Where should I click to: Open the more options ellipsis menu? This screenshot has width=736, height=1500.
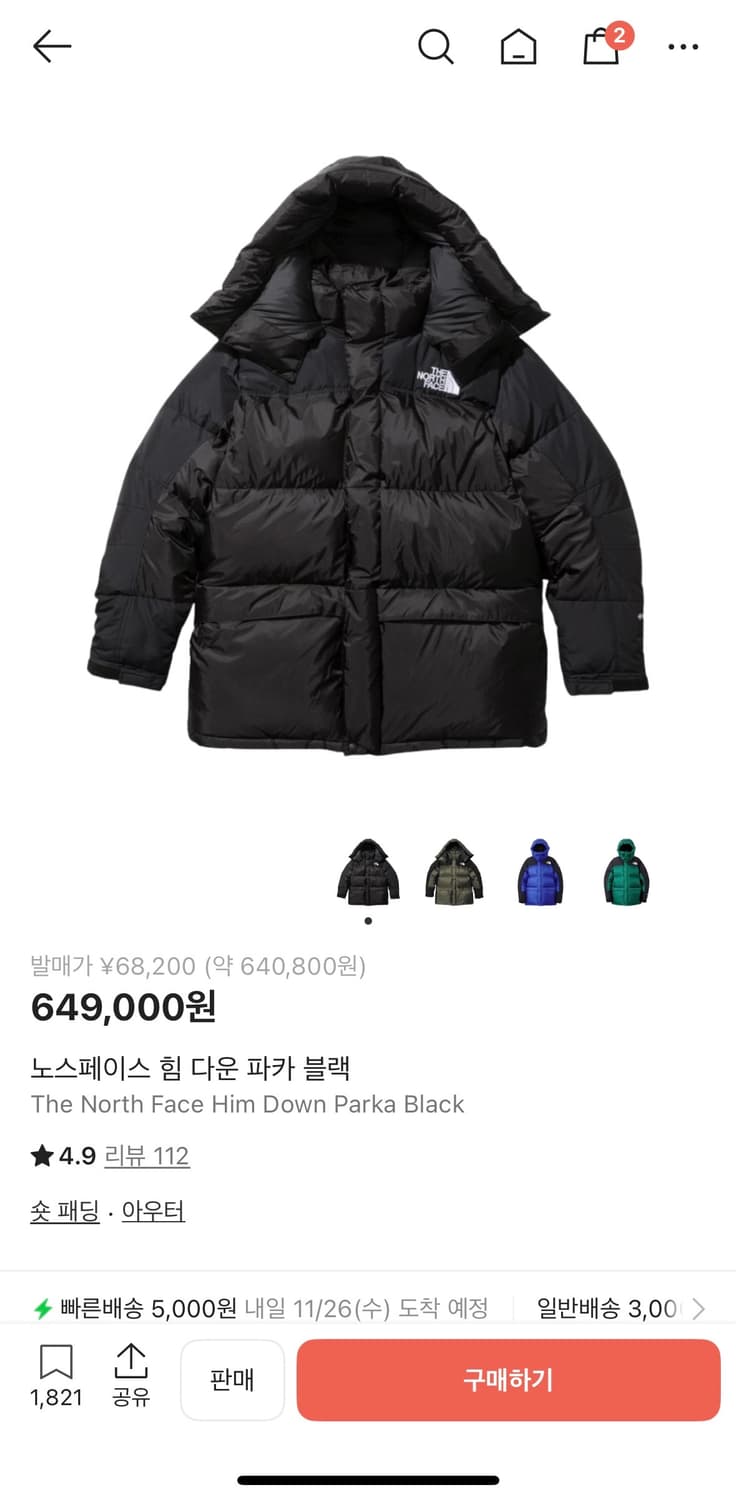pyautogui.click(x=683, y=47)
